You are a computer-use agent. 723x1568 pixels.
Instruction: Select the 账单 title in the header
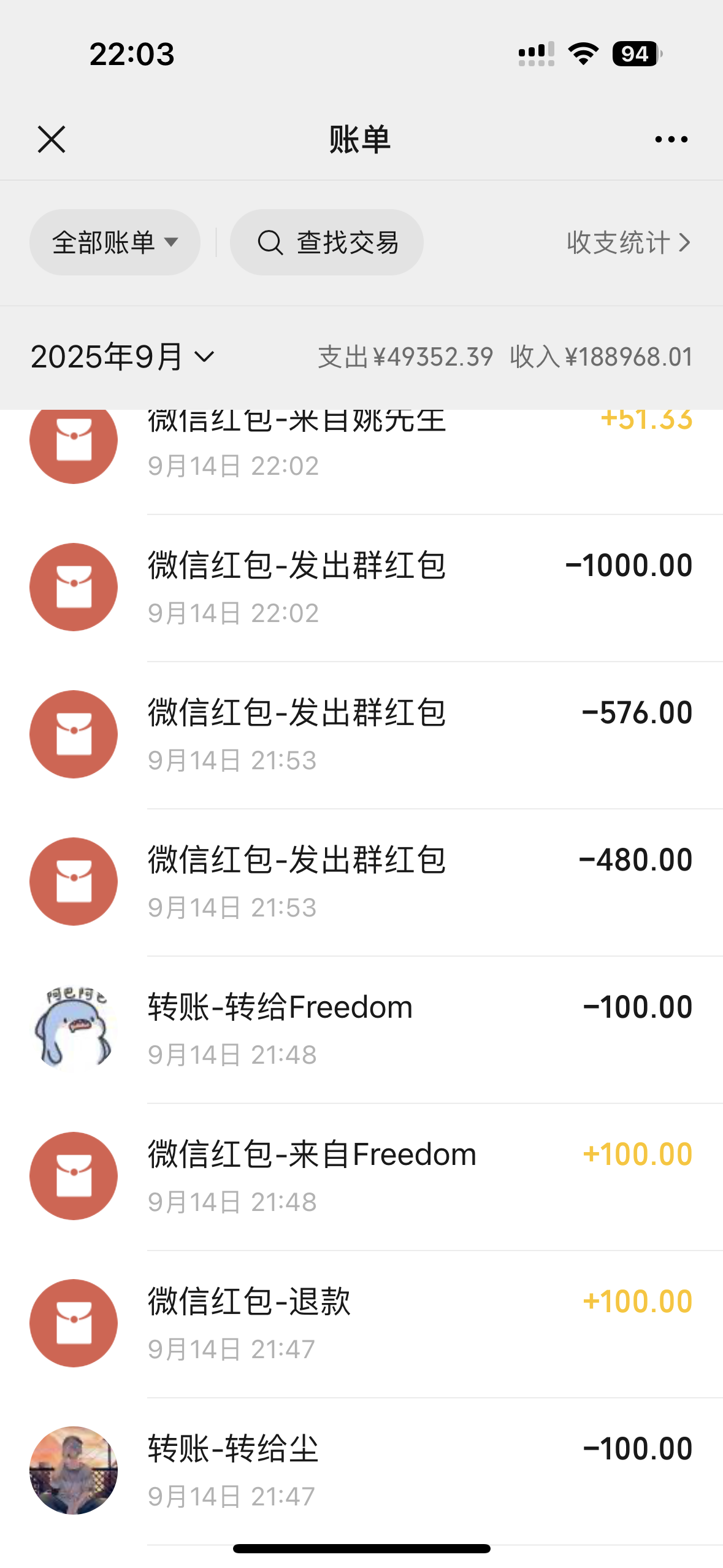(x=361, y=139)
